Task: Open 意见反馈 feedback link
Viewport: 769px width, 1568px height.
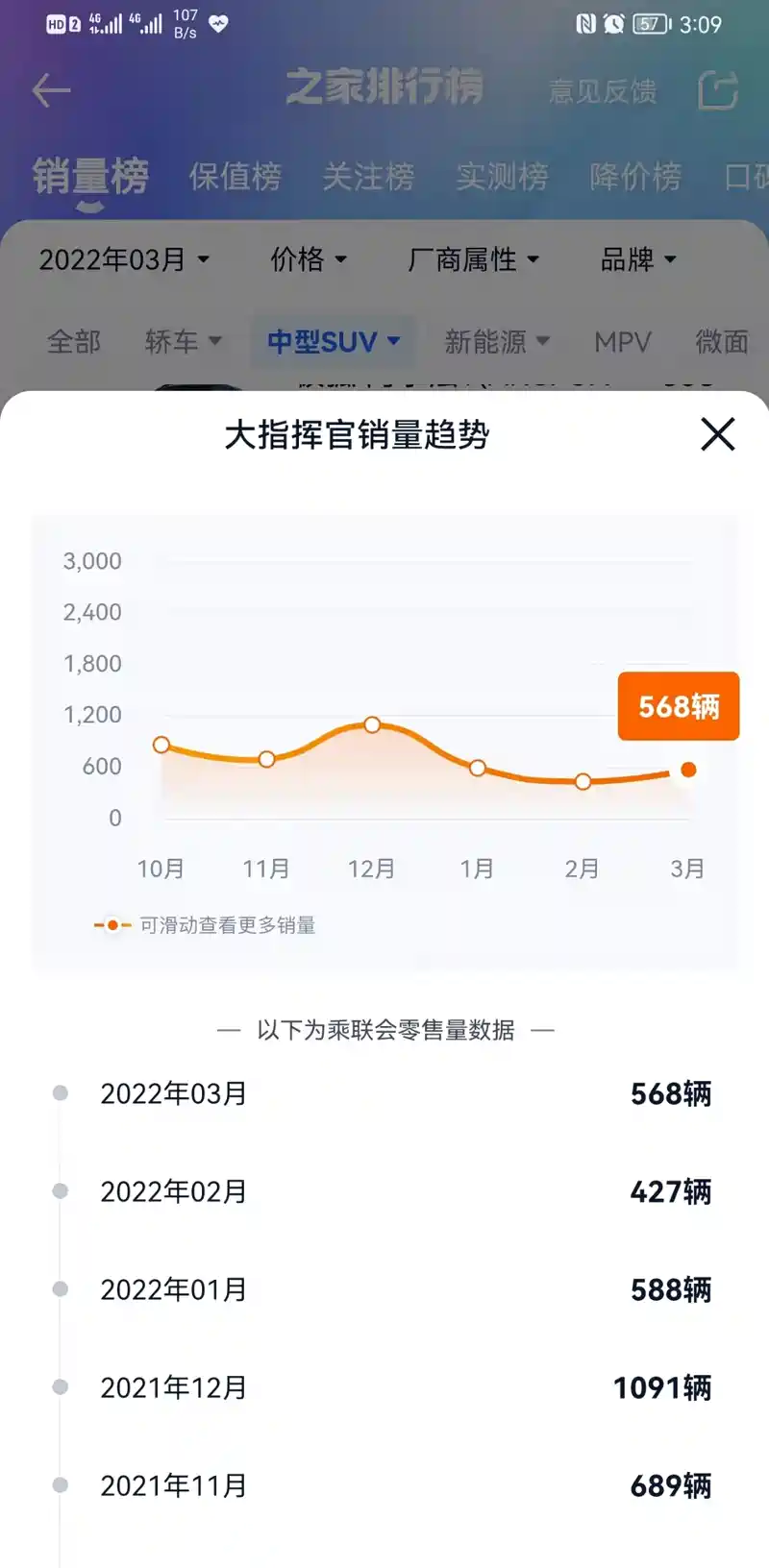Action: coord(603,91)
